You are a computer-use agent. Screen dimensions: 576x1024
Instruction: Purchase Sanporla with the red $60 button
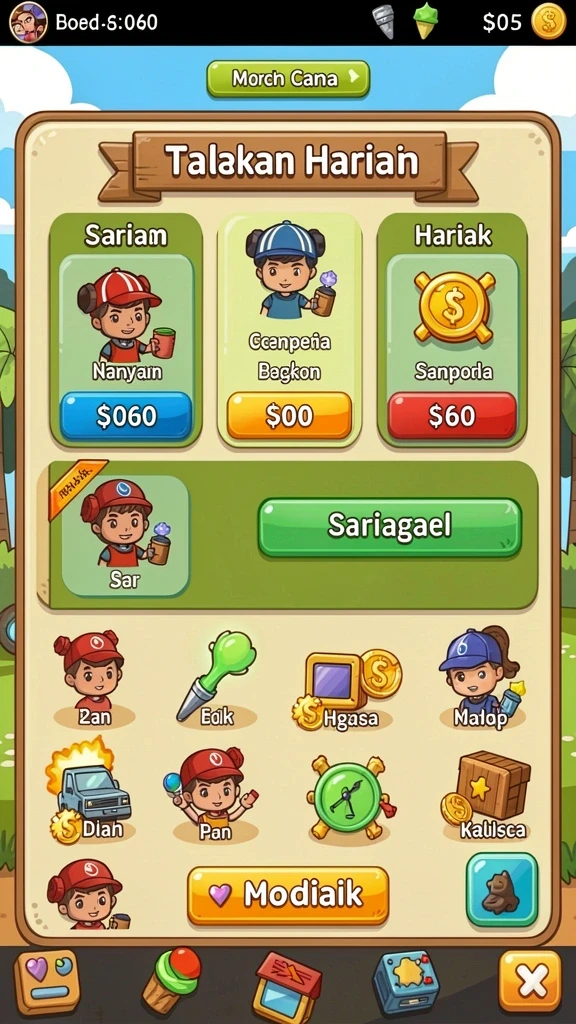click(x=452, y=415)
